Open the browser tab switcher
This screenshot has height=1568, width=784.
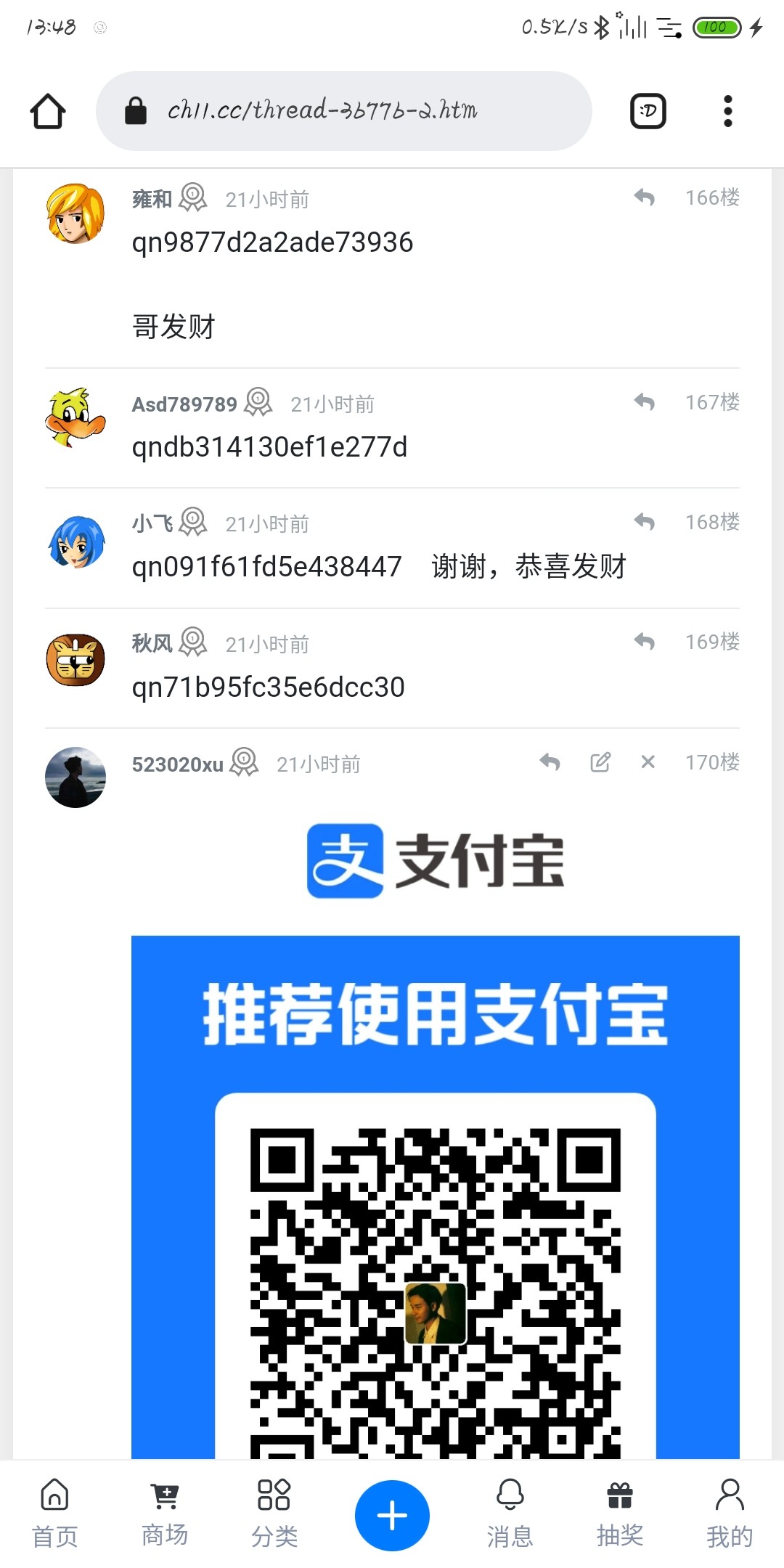[648, 111]
